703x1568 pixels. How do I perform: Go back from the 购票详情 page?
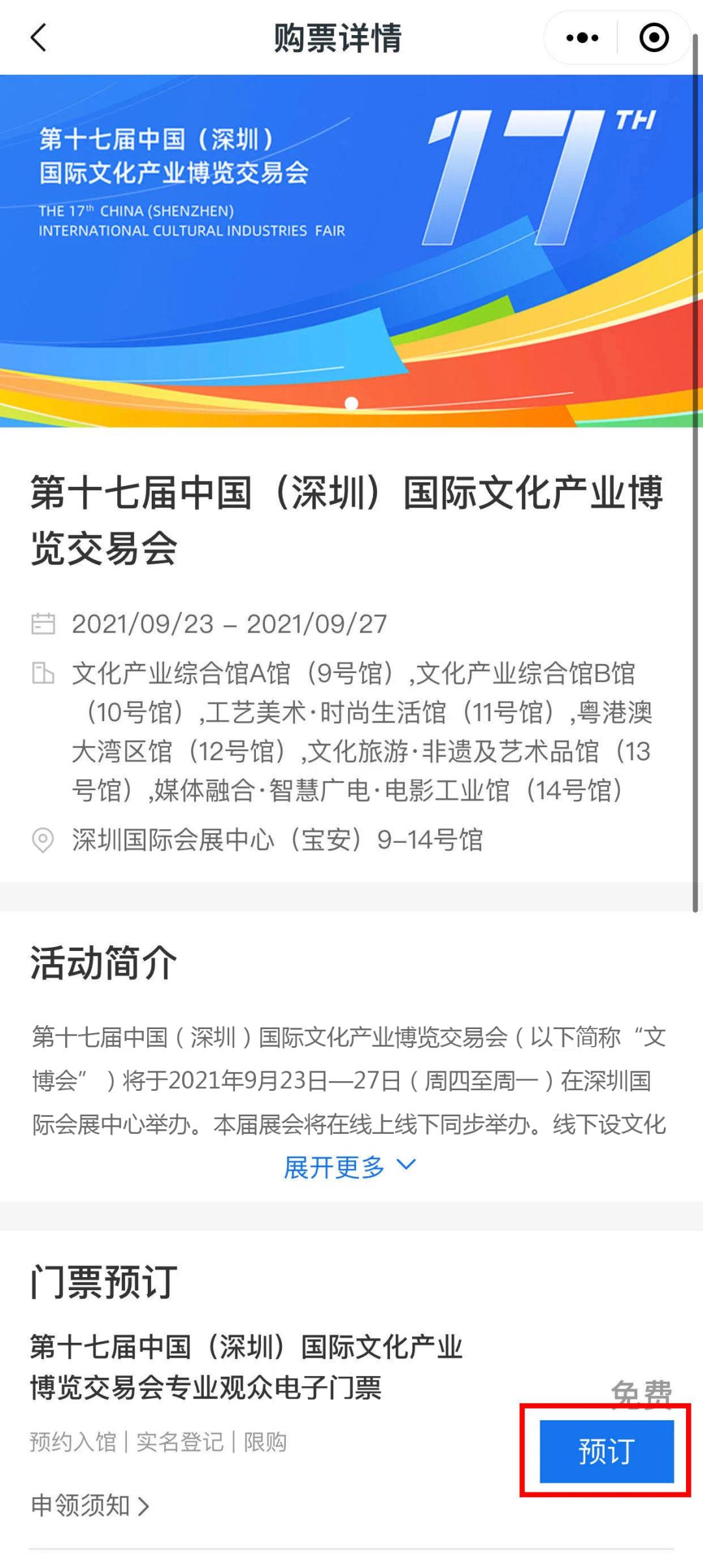(39, 38)
